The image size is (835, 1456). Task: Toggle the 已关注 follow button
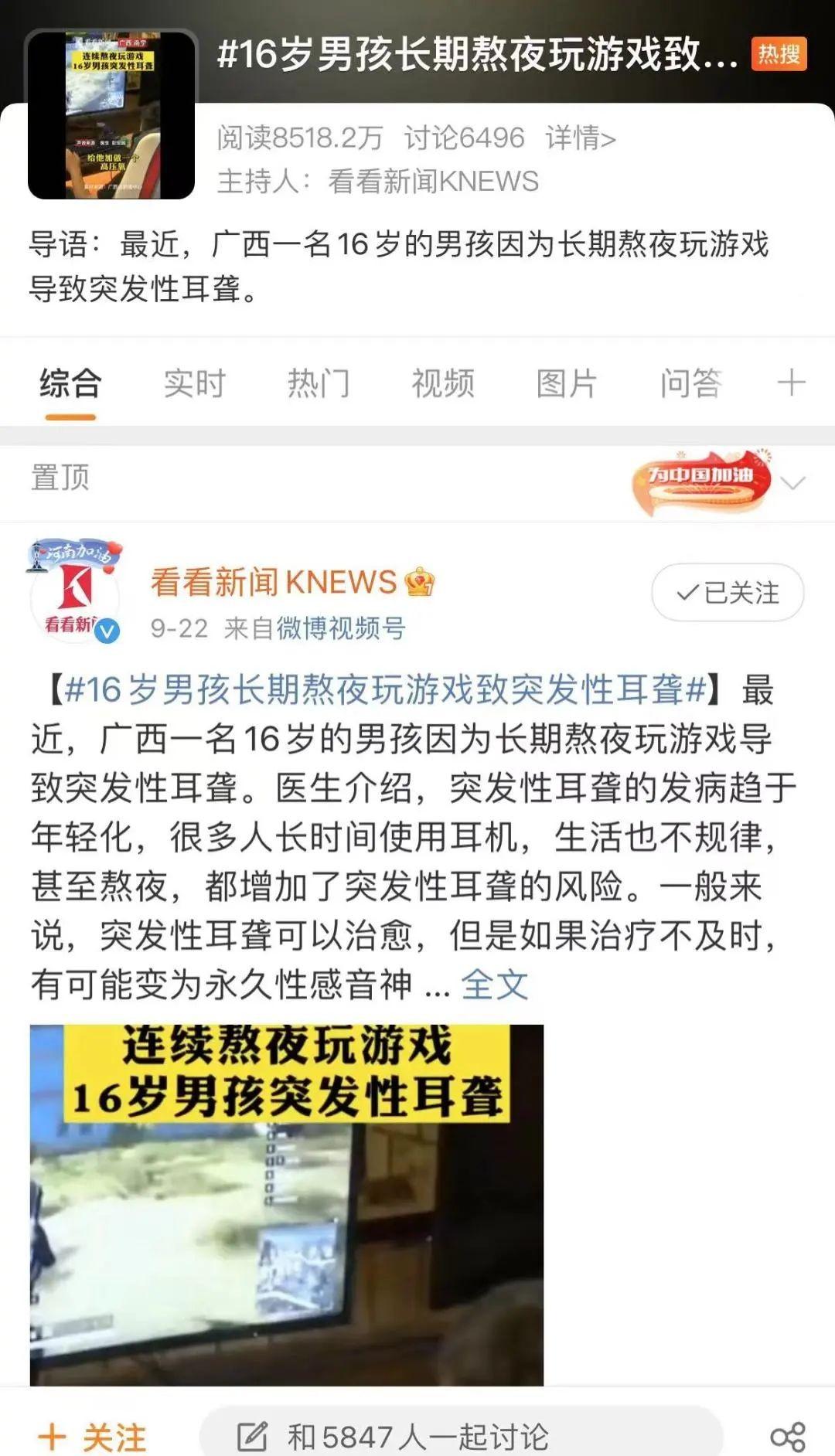728,593
